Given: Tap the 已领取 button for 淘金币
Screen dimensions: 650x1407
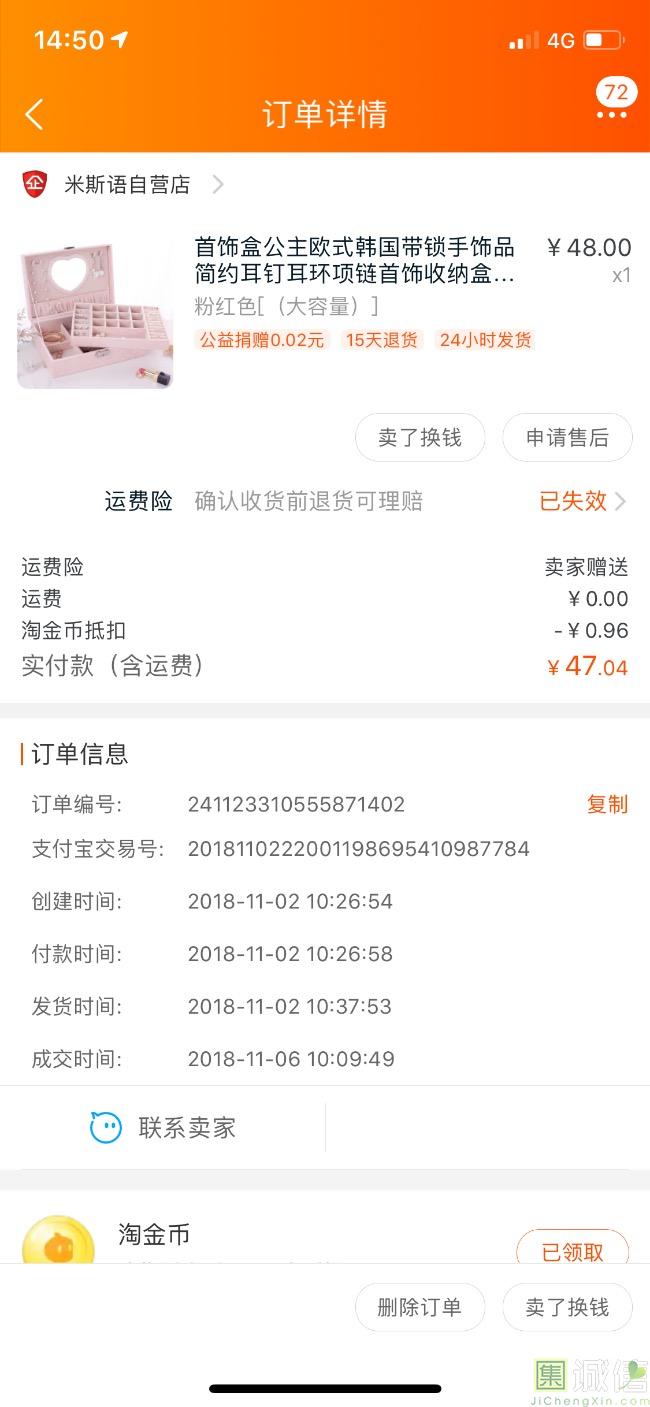Looking at the screenshot, I should coord(572,1251).
